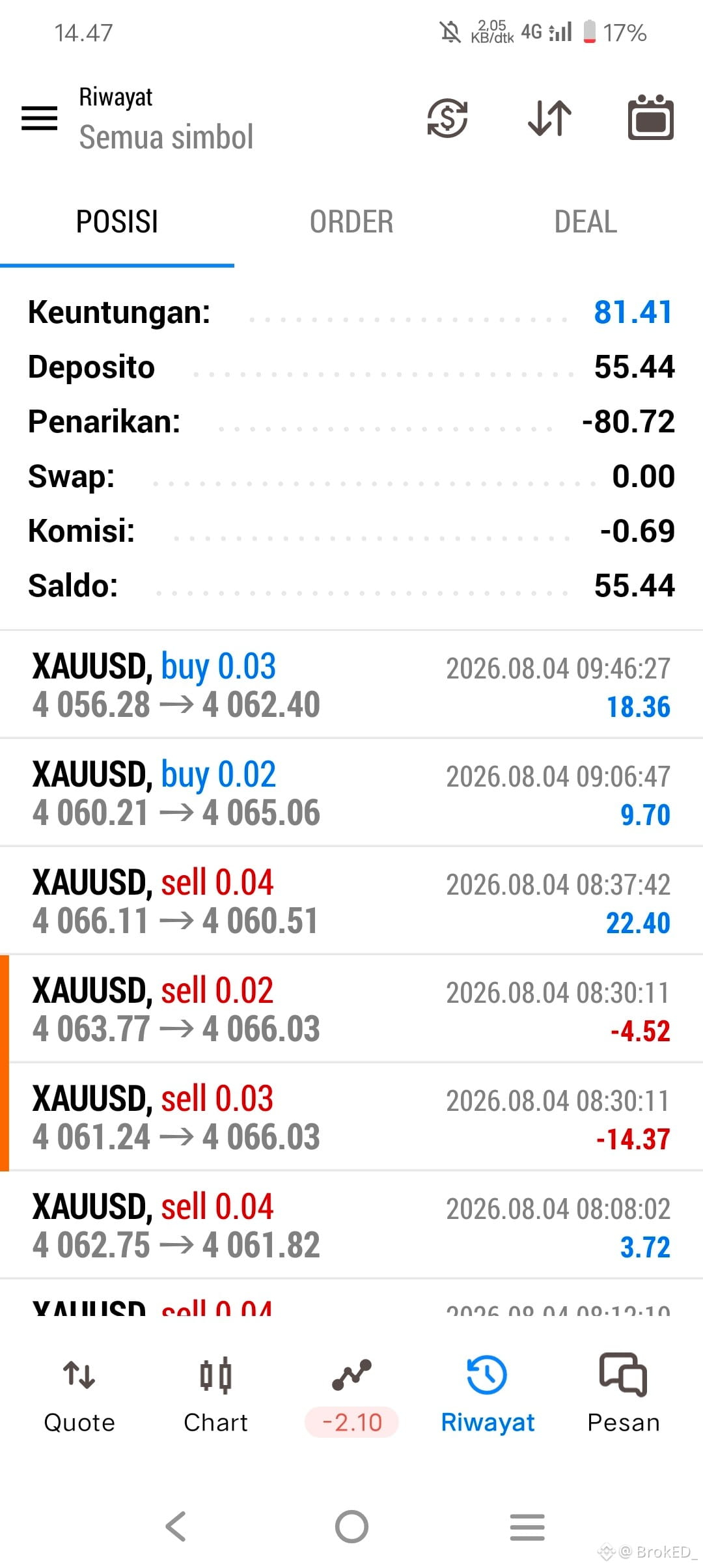The width and height of the screenshot is (703, 1568).
Task: Select the POSISI tab
Action: pyautogui.click(x=117, y=222)
